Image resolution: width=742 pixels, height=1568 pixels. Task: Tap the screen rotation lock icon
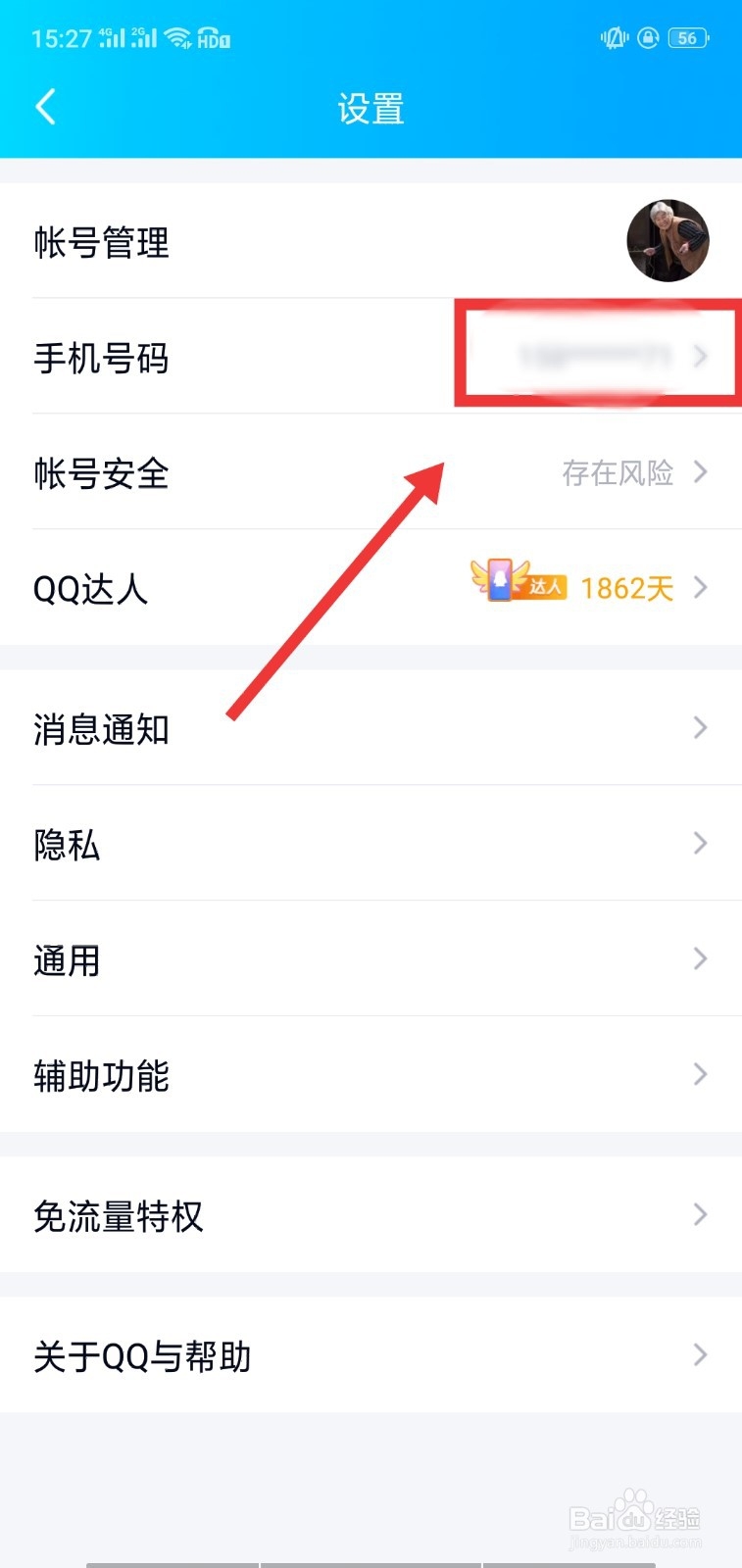648,37
